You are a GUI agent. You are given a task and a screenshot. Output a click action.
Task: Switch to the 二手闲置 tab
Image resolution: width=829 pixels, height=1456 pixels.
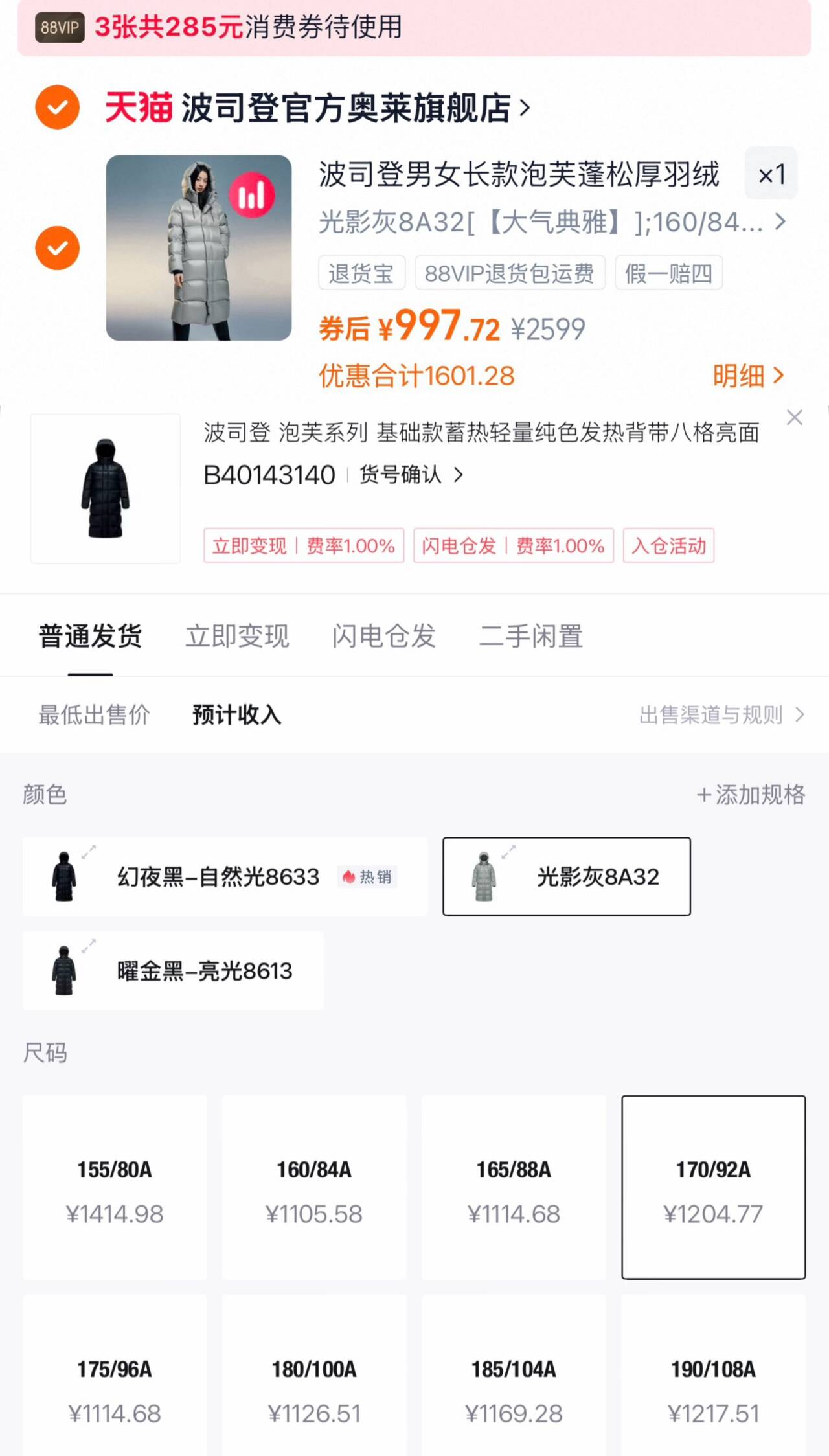[x=531, y=636]
